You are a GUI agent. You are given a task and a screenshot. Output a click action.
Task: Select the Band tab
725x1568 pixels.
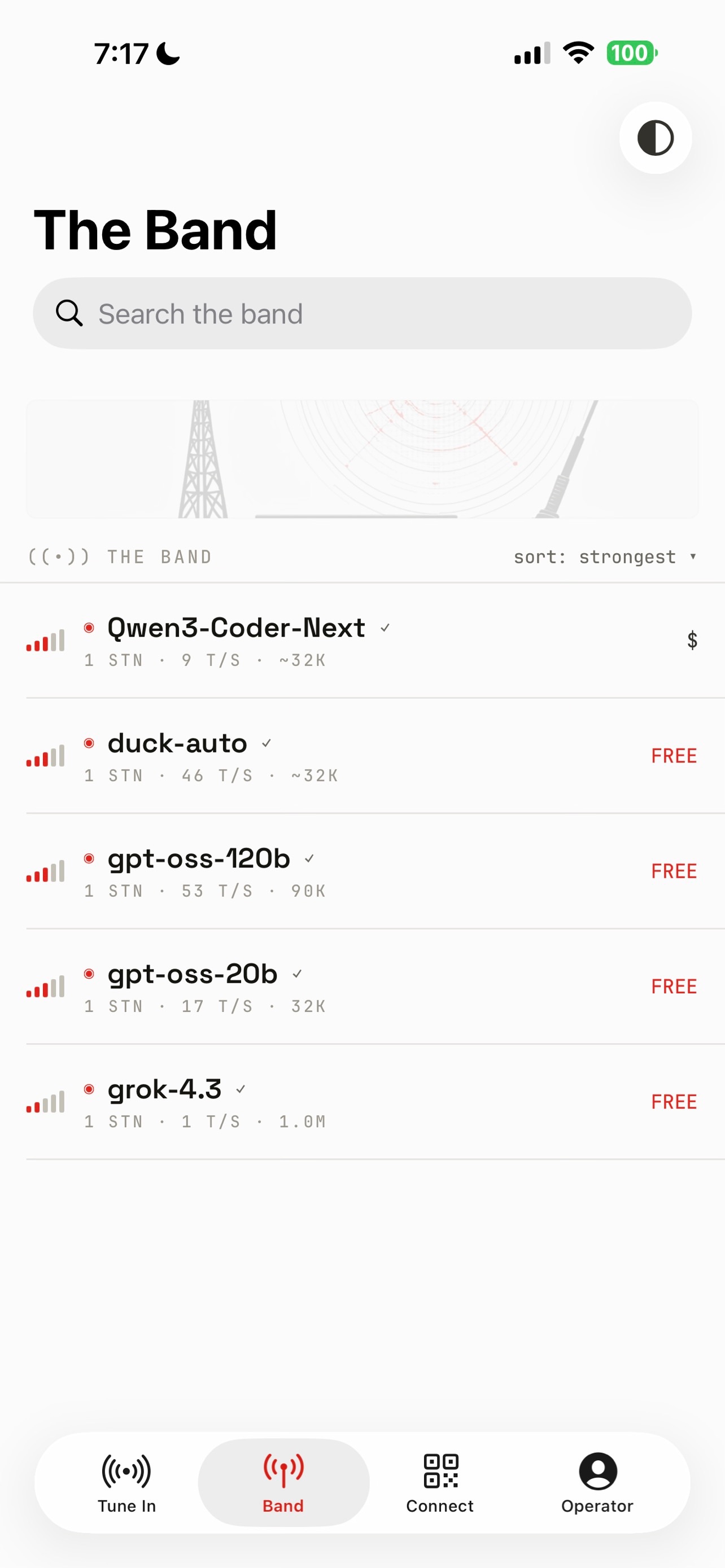pos(283,1483)
